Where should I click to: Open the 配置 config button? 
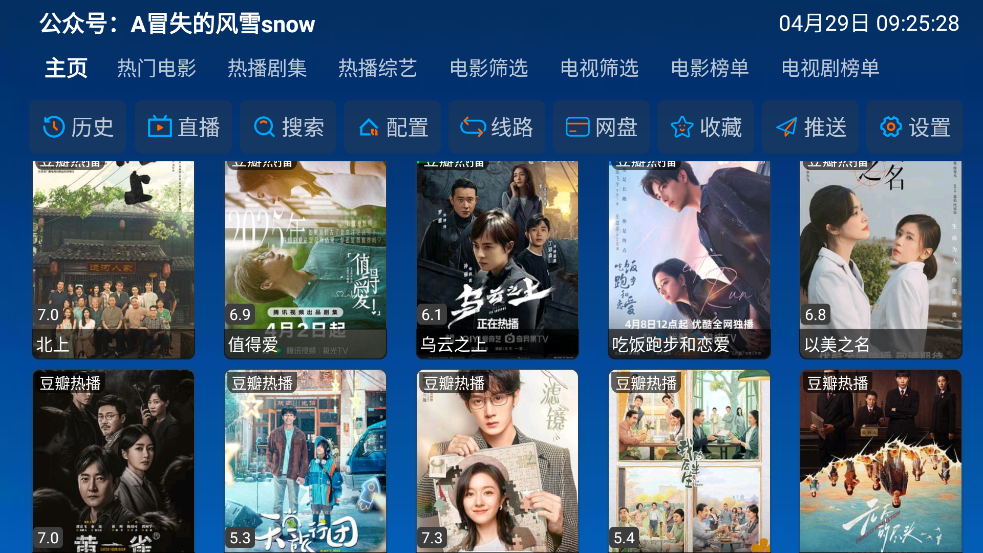tap(392, 127)
